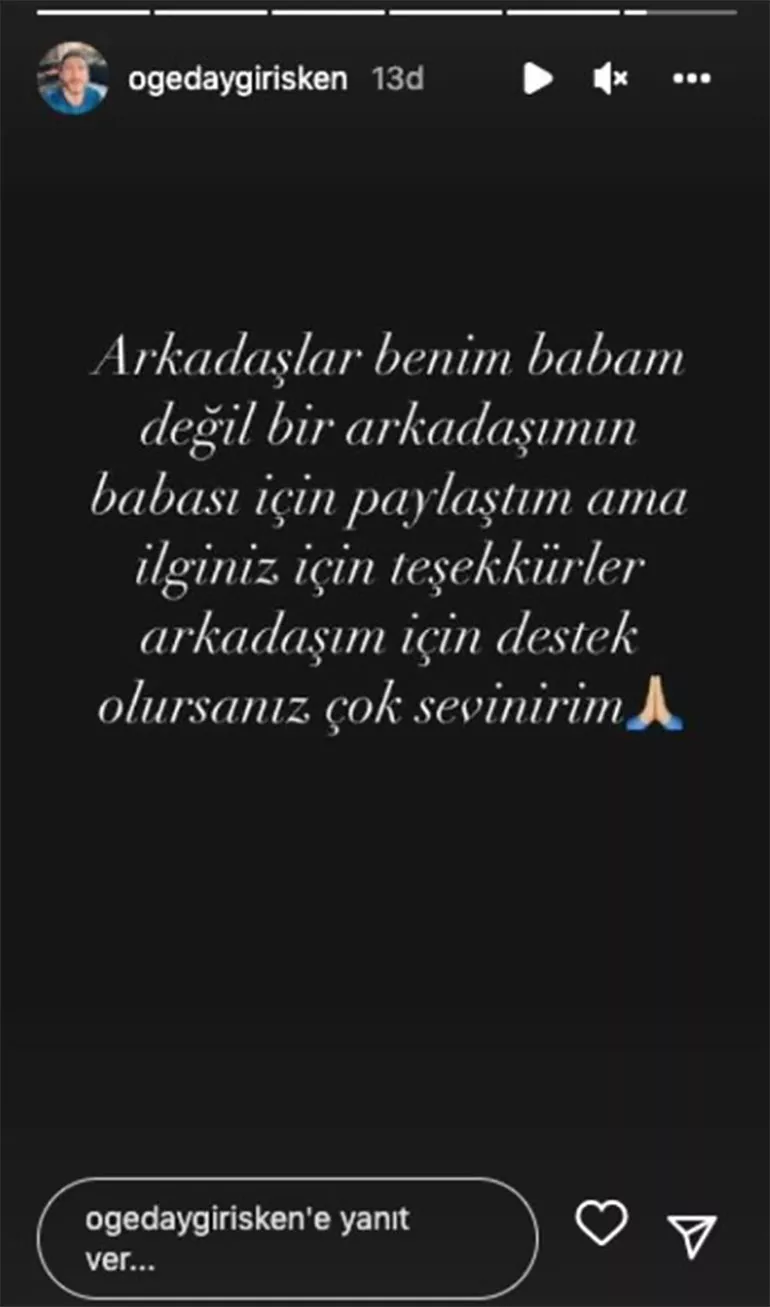
Task: Tap the ogedaygirisken username
Action: (238, 79)
